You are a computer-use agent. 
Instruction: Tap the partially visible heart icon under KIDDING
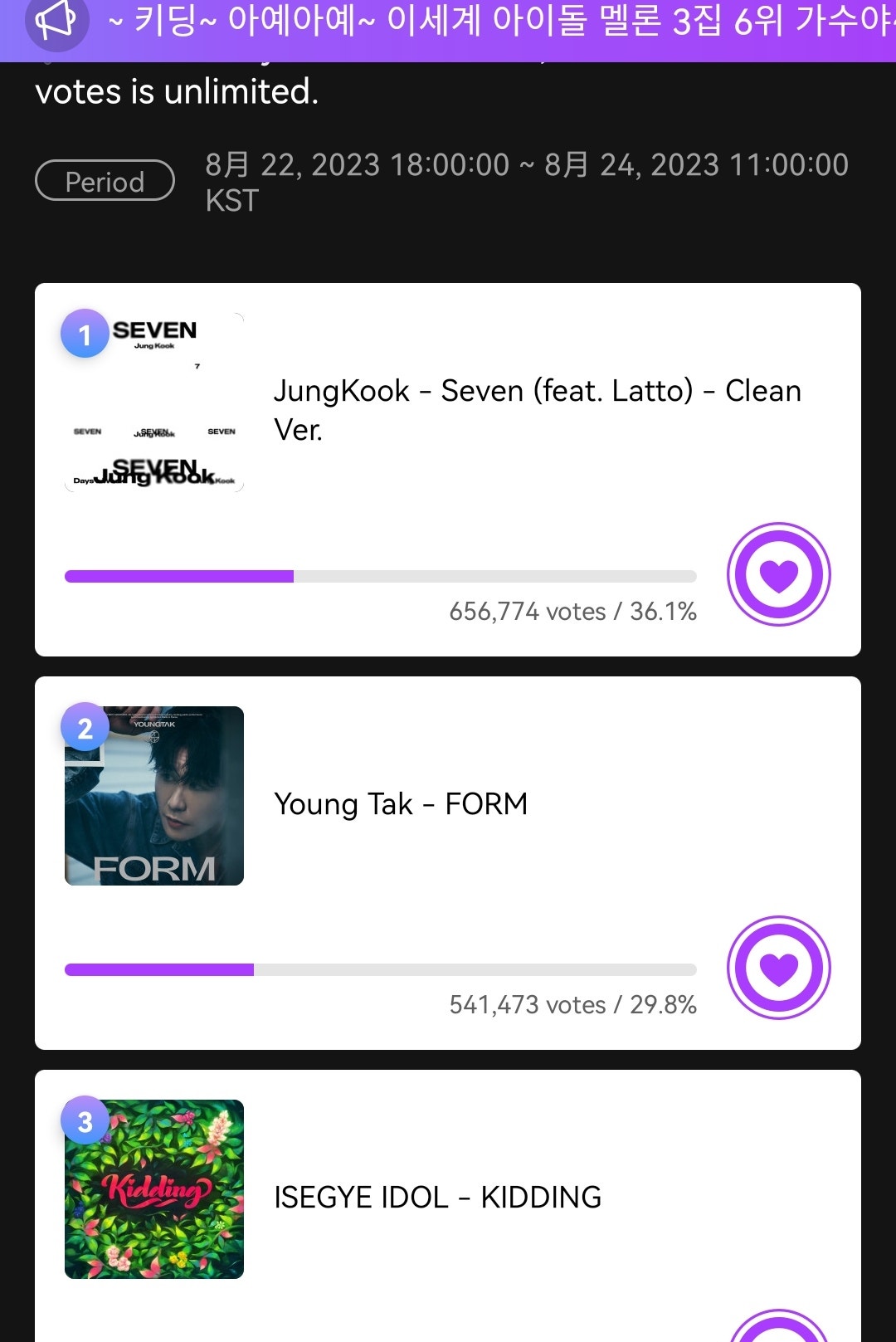(x=778, y=1328)
